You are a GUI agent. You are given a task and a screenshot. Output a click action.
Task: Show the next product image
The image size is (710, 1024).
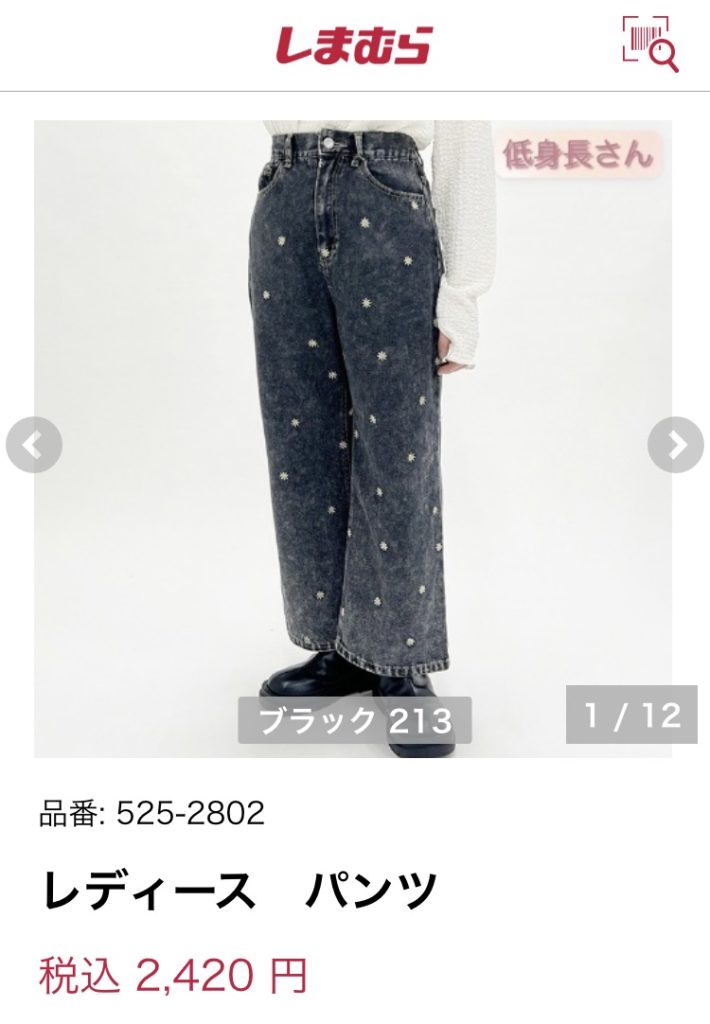(675, 445)
